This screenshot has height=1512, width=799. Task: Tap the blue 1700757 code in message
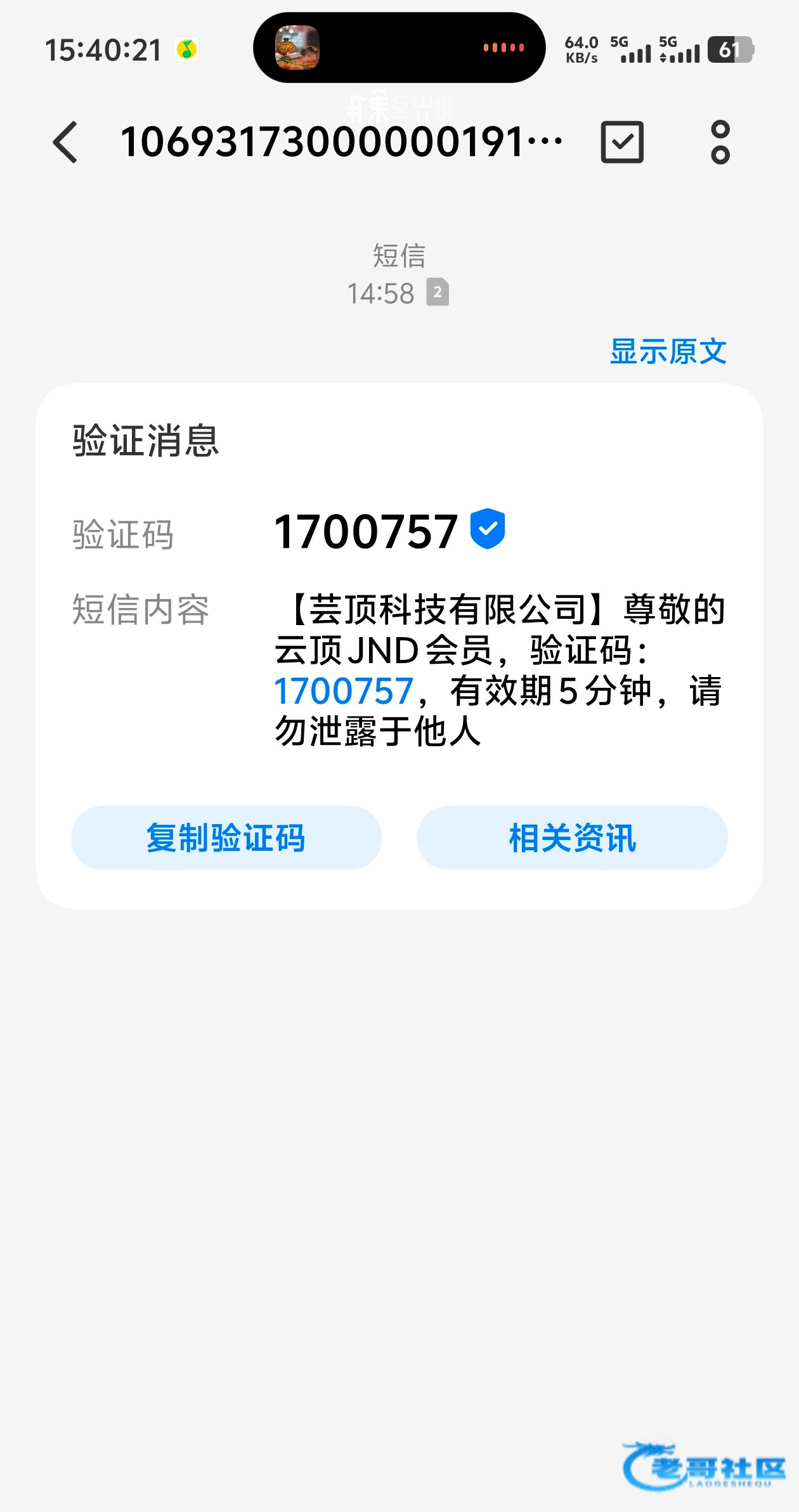click(x=344, y=691)
